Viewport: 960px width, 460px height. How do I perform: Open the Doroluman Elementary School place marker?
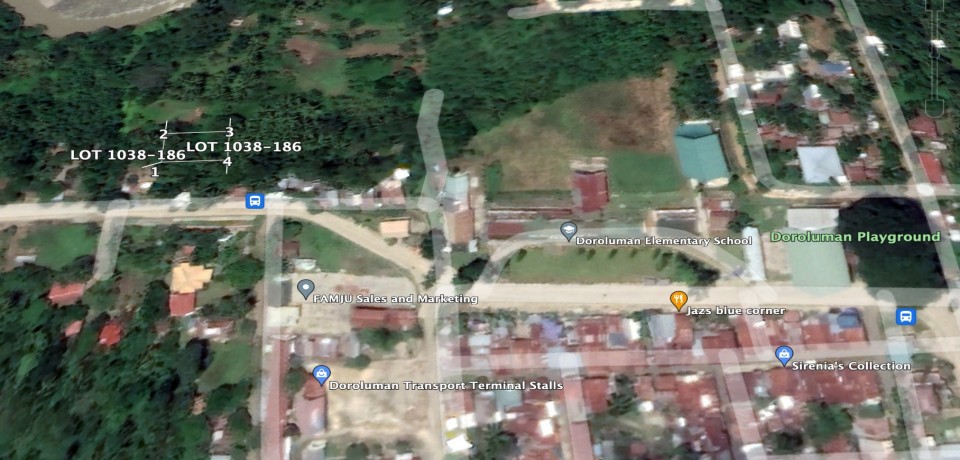click(568, 231)
